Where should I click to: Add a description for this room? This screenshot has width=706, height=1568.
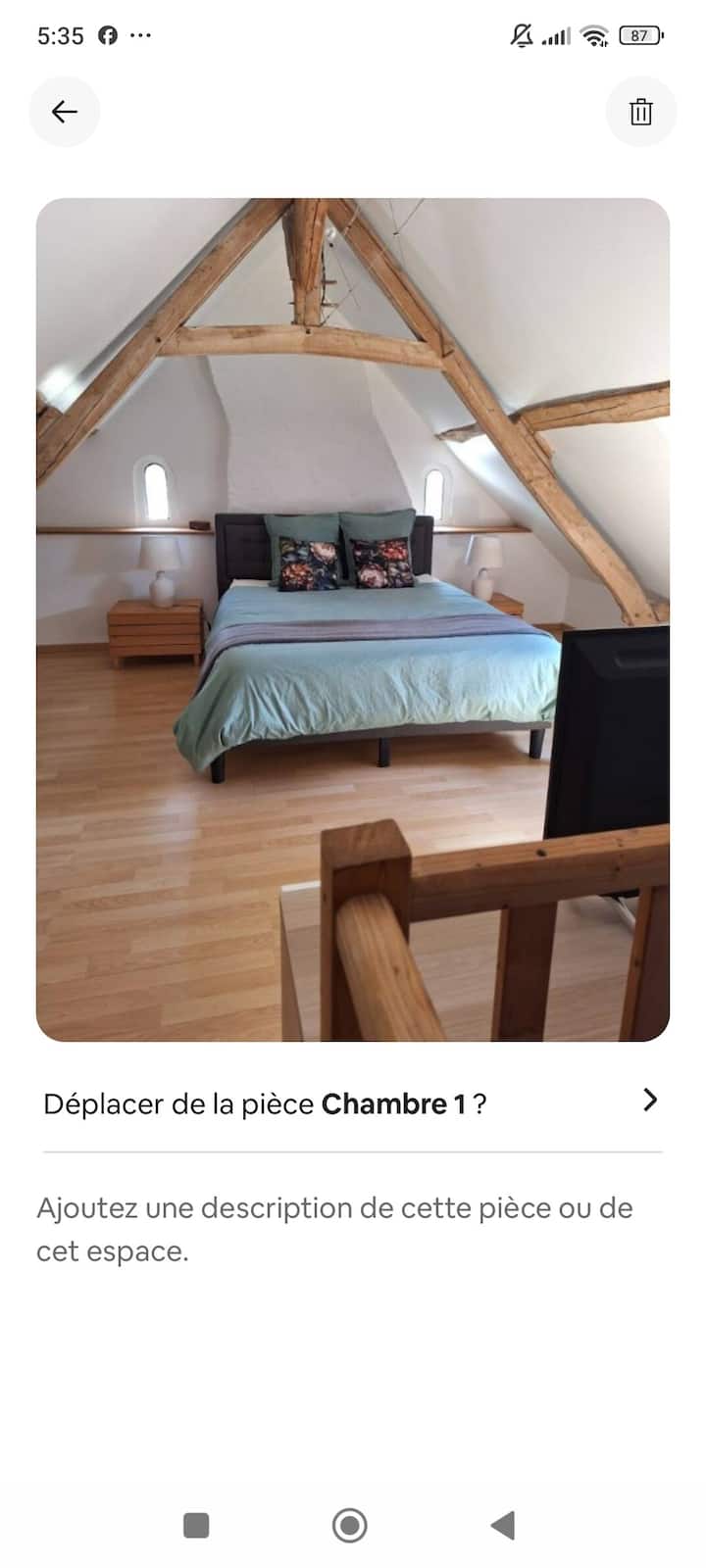click(x=333, y=1229)
